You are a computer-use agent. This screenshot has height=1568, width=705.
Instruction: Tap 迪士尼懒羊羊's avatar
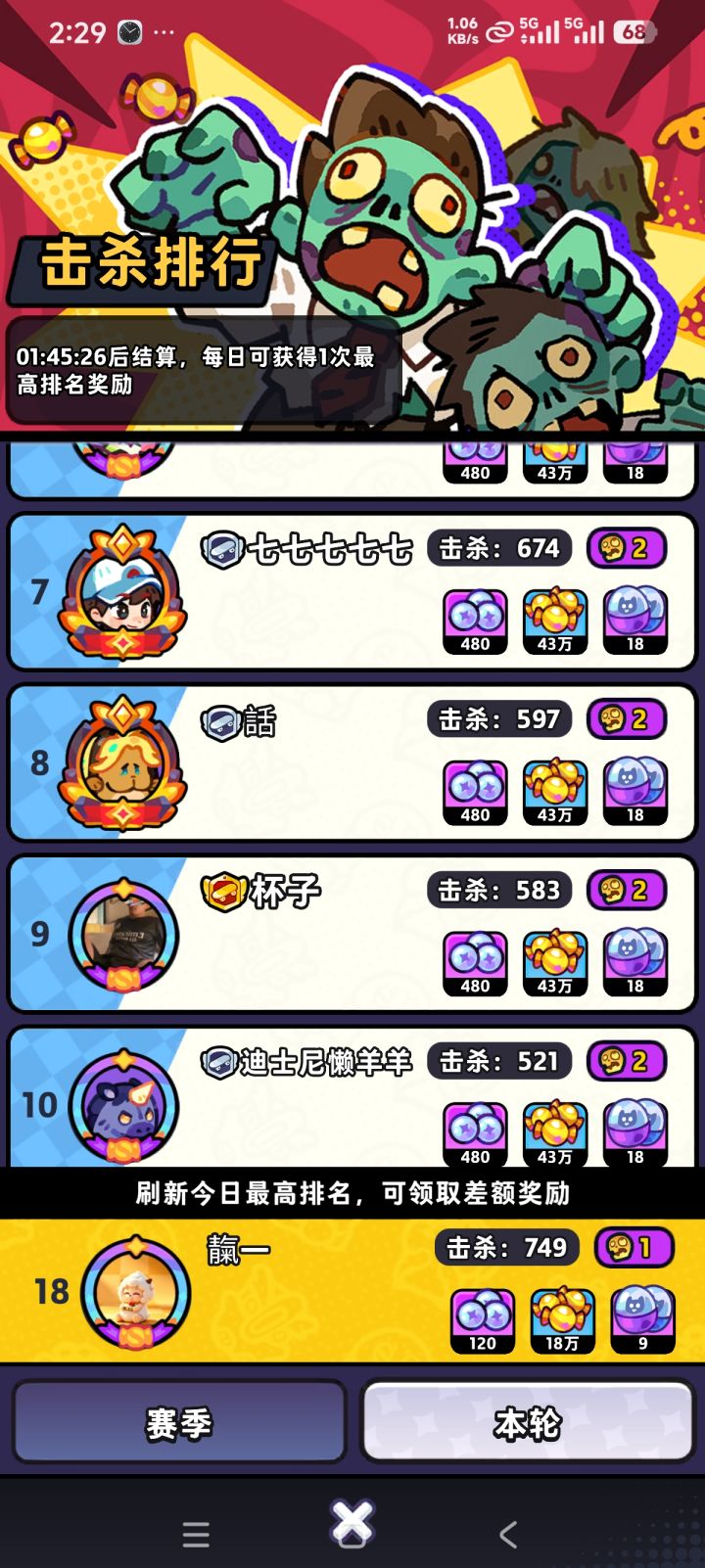(x=123, y=1106)
